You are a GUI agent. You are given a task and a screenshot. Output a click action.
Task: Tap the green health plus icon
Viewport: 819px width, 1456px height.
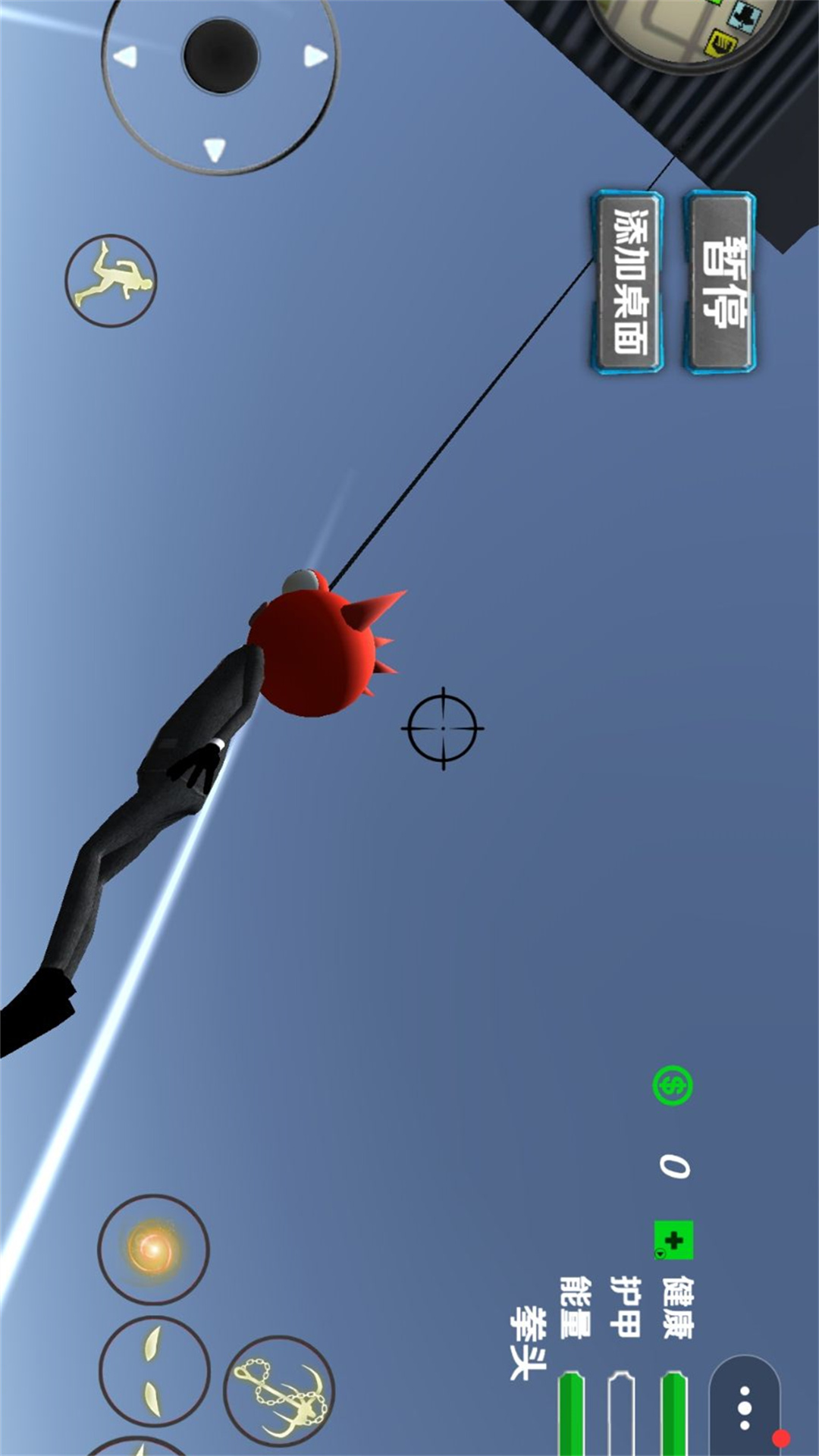pyautogui.click(x=673, y=1240)
